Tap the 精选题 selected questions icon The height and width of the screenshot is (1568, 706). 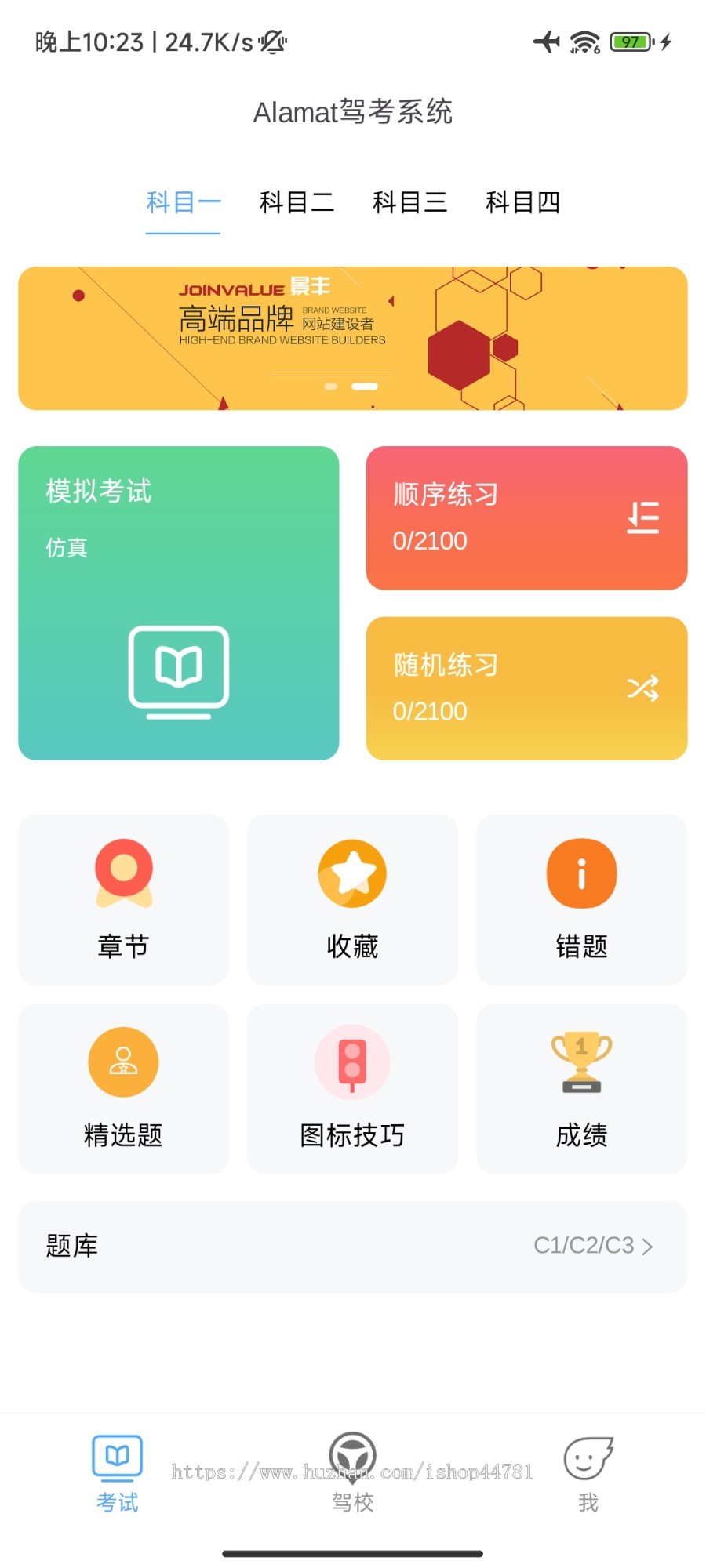coord(122,1062)
